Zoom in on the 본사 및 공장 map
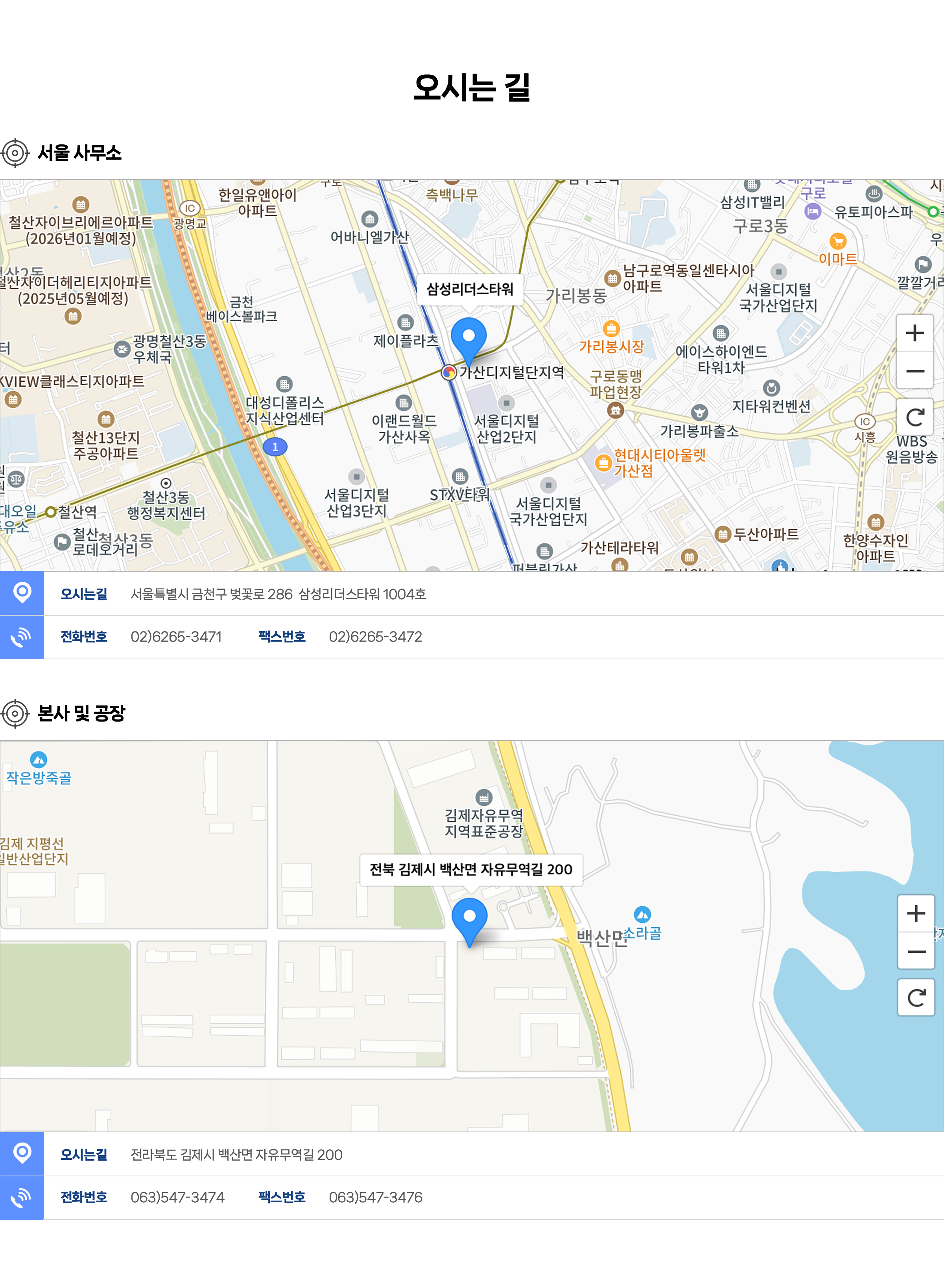 pos(916,913)
